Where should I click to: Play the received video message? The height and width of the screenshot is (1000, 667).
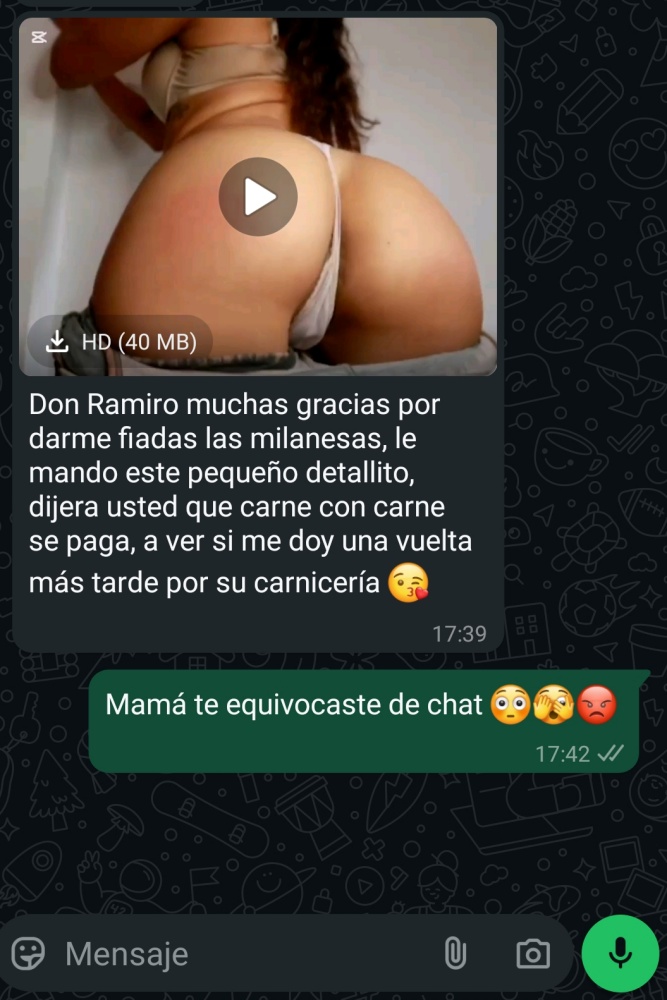pos(258,197)
